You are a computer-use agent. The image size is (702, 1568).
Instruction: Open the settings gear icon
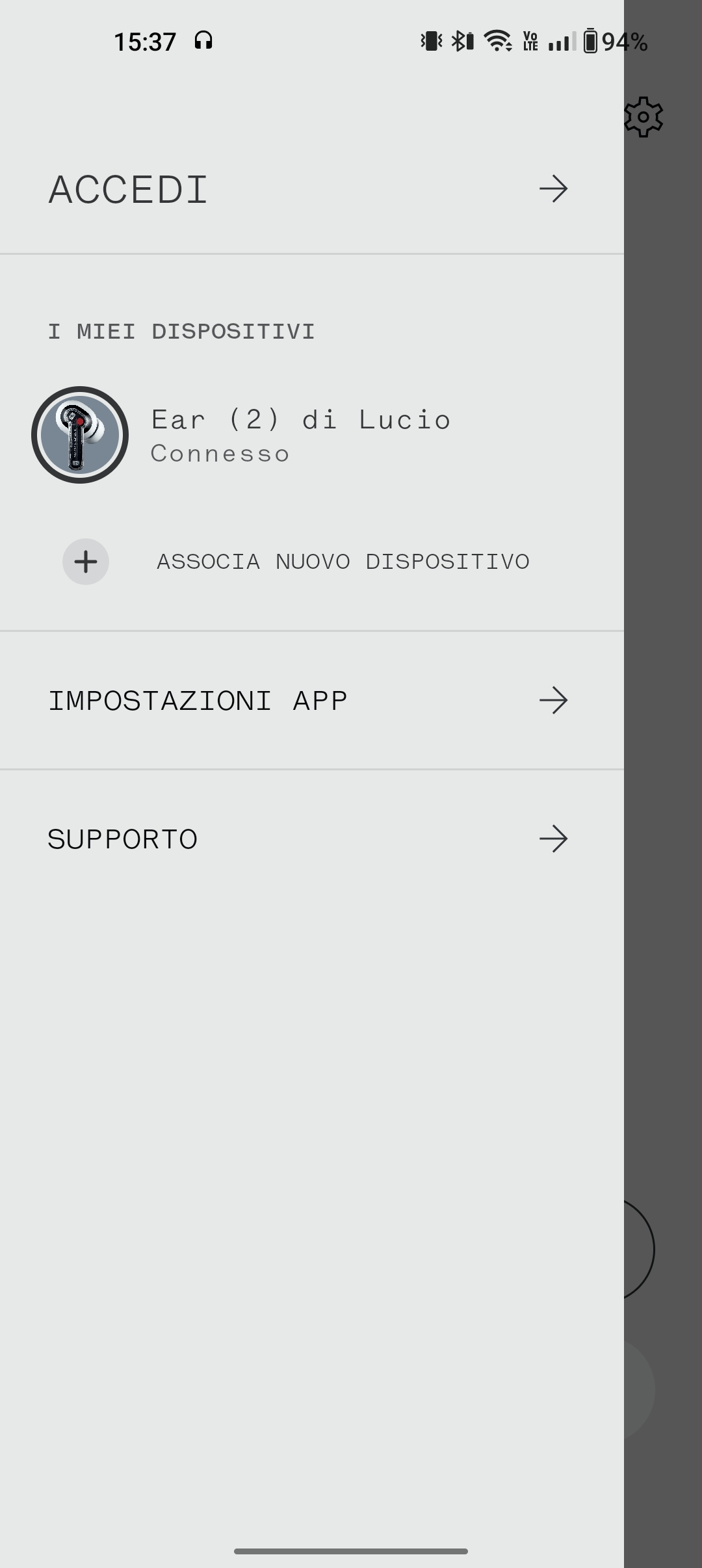point(643,117)
